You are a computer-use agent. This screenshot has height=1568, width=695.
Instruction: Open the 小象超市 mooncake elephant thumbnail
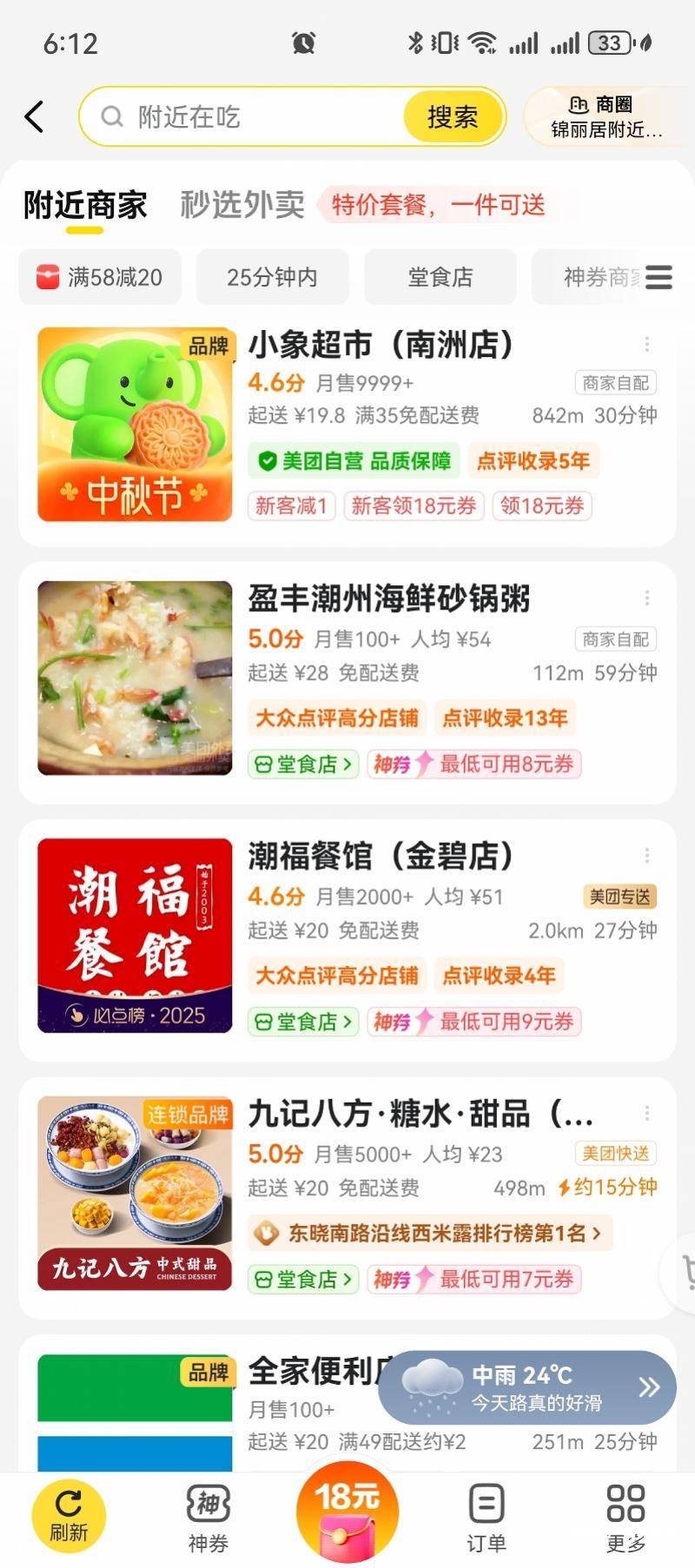pos(135,423)
